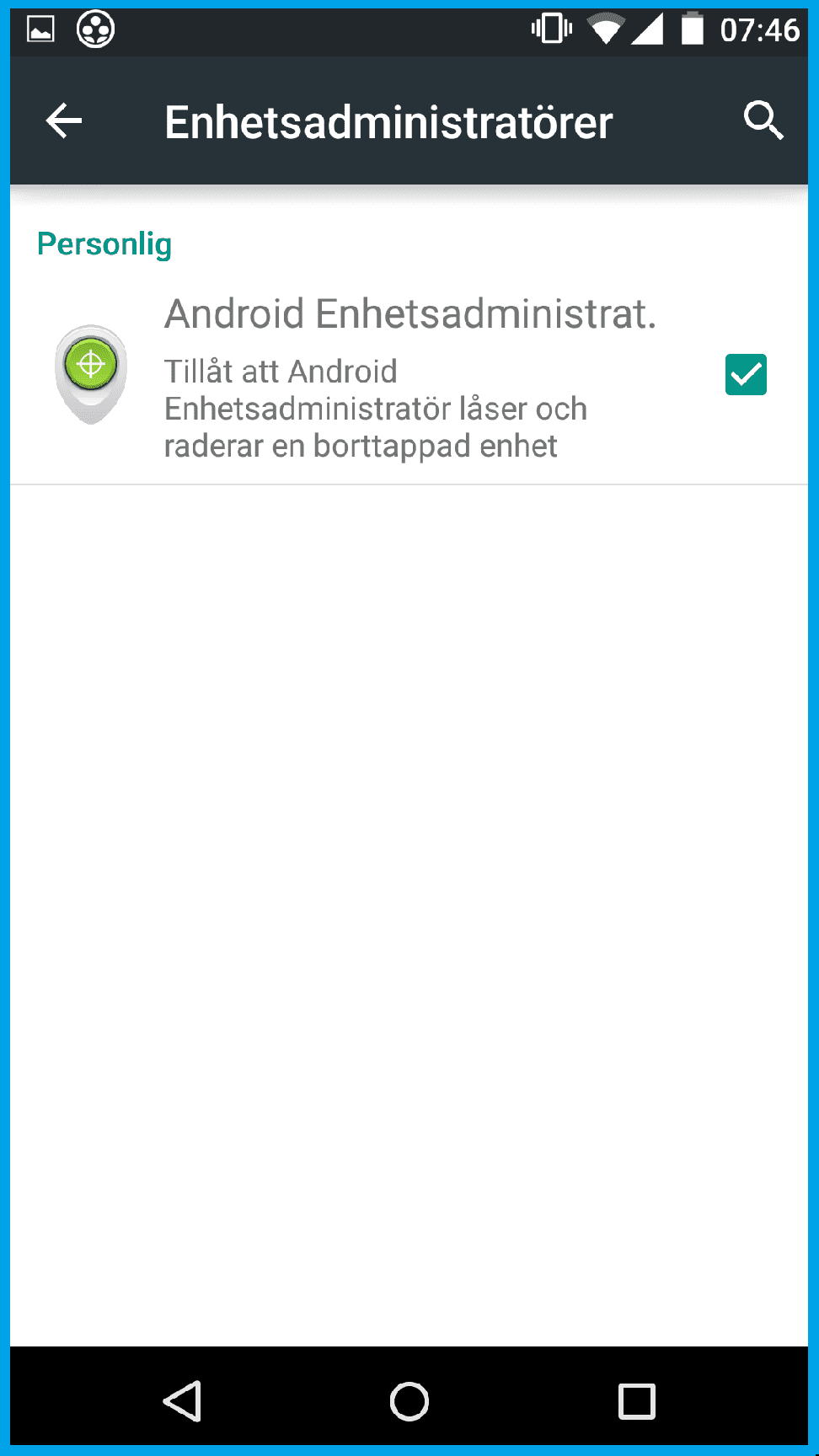Open the recent apps overview
The width and height of the screenshot is (819, 1456).
637,1402
